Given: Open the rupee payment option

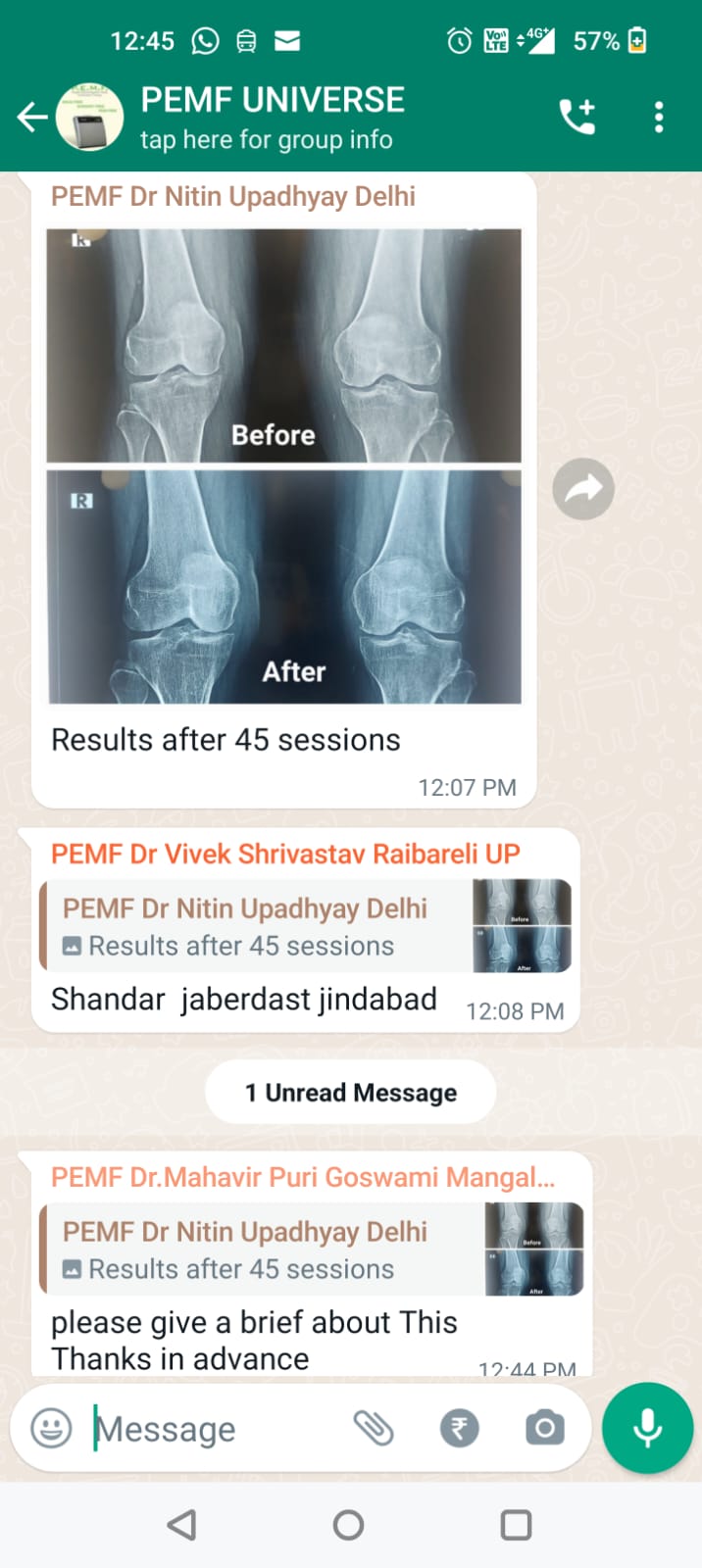Looking at the screenshot, I should (459, 1428).
